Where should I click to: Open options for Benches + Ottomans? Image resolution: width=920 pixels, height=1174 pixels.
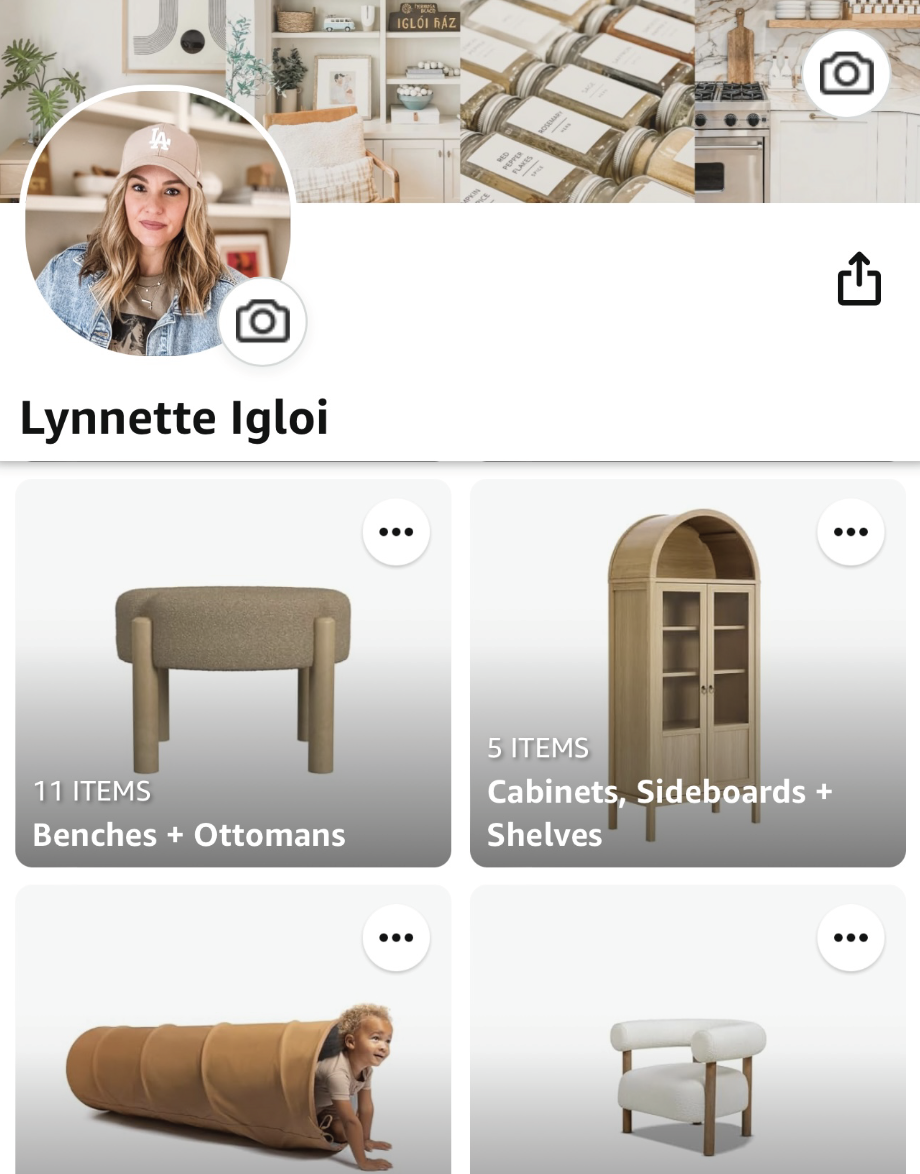(396, 532)
